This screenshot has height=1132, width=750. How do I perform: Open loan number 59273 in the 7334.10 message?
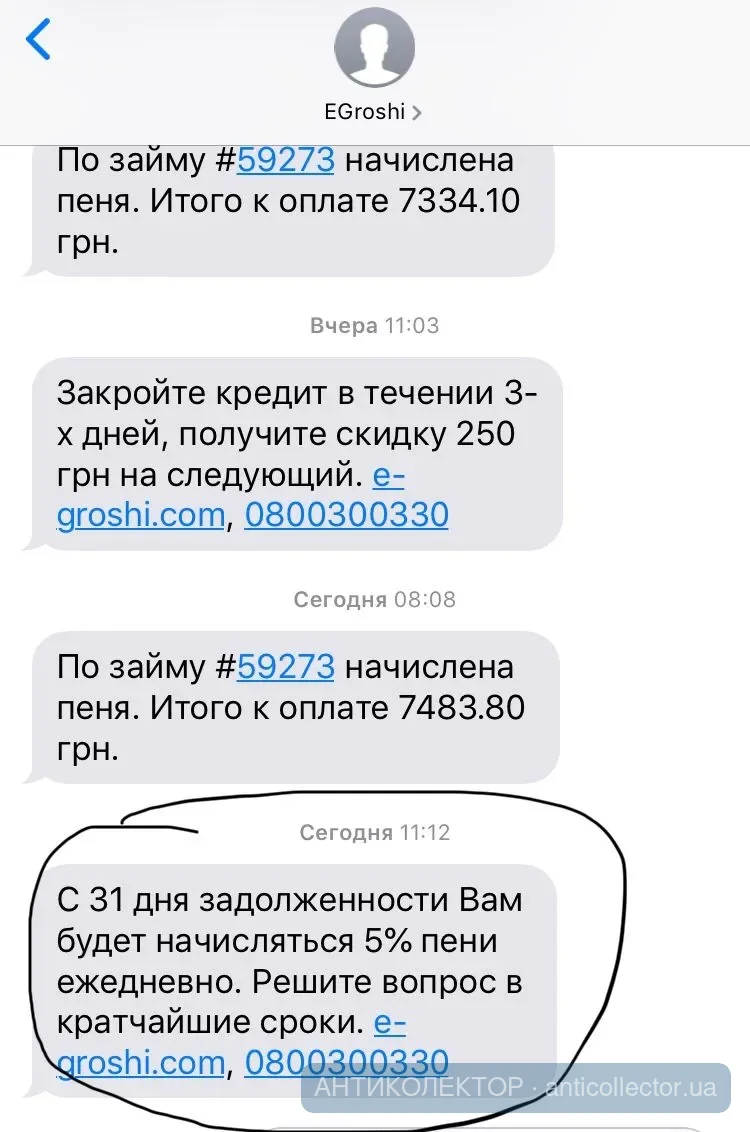click(285, 160)
